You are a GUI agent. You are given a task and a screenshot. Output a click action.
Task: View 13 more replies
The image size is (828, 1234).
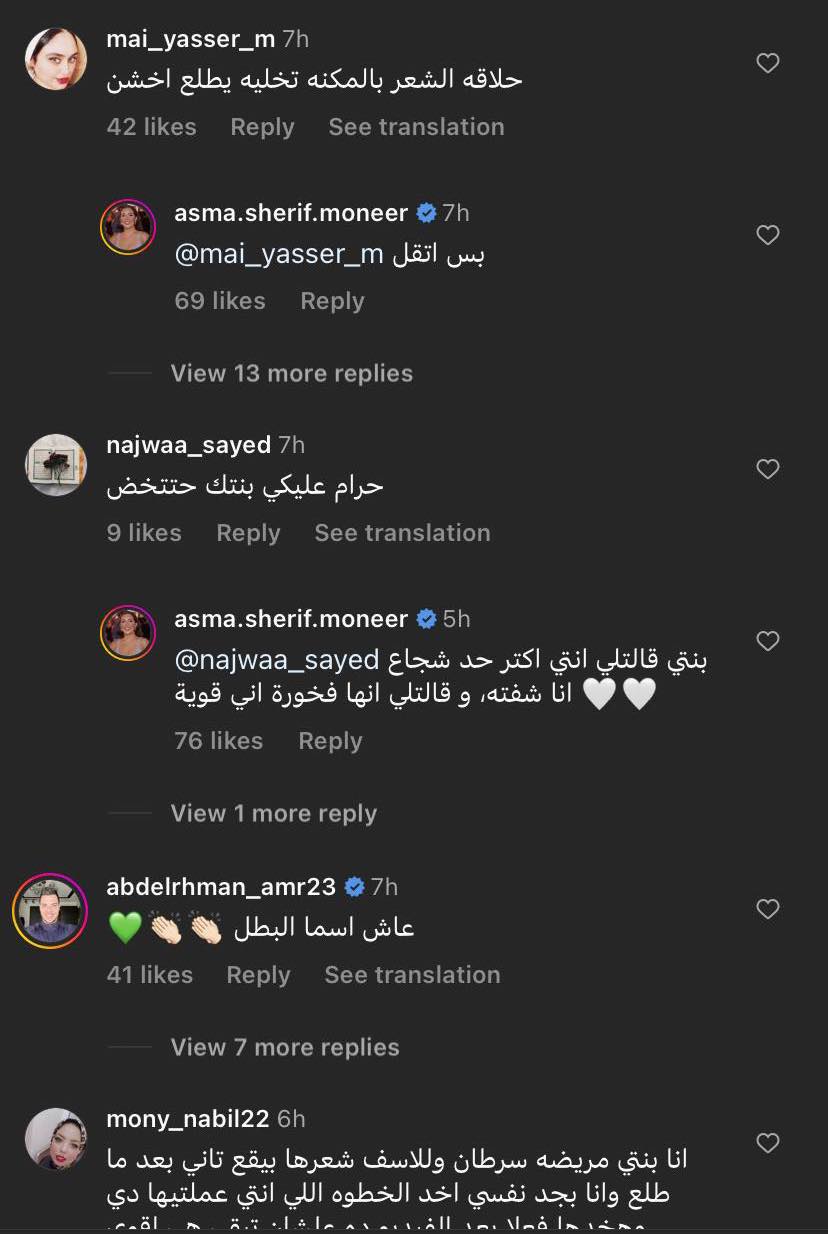291,373
